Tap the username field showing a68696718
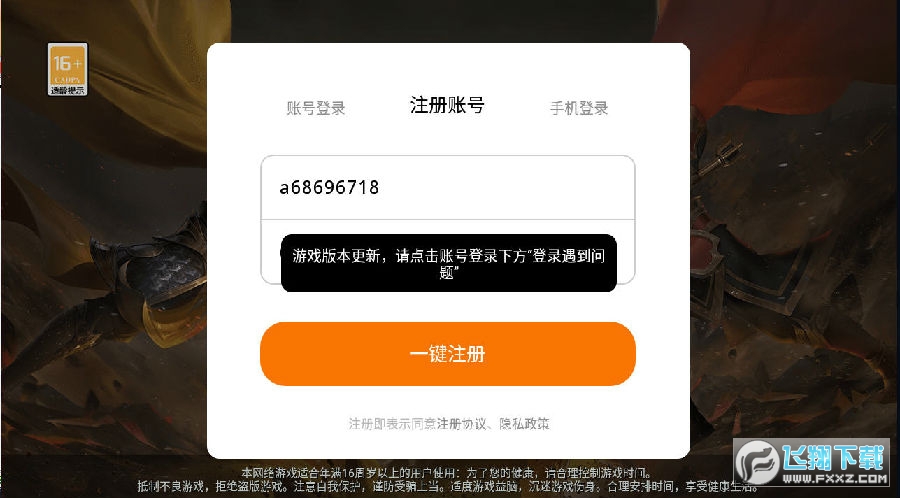Screen dimensions: 900x498 coord(447,187)
